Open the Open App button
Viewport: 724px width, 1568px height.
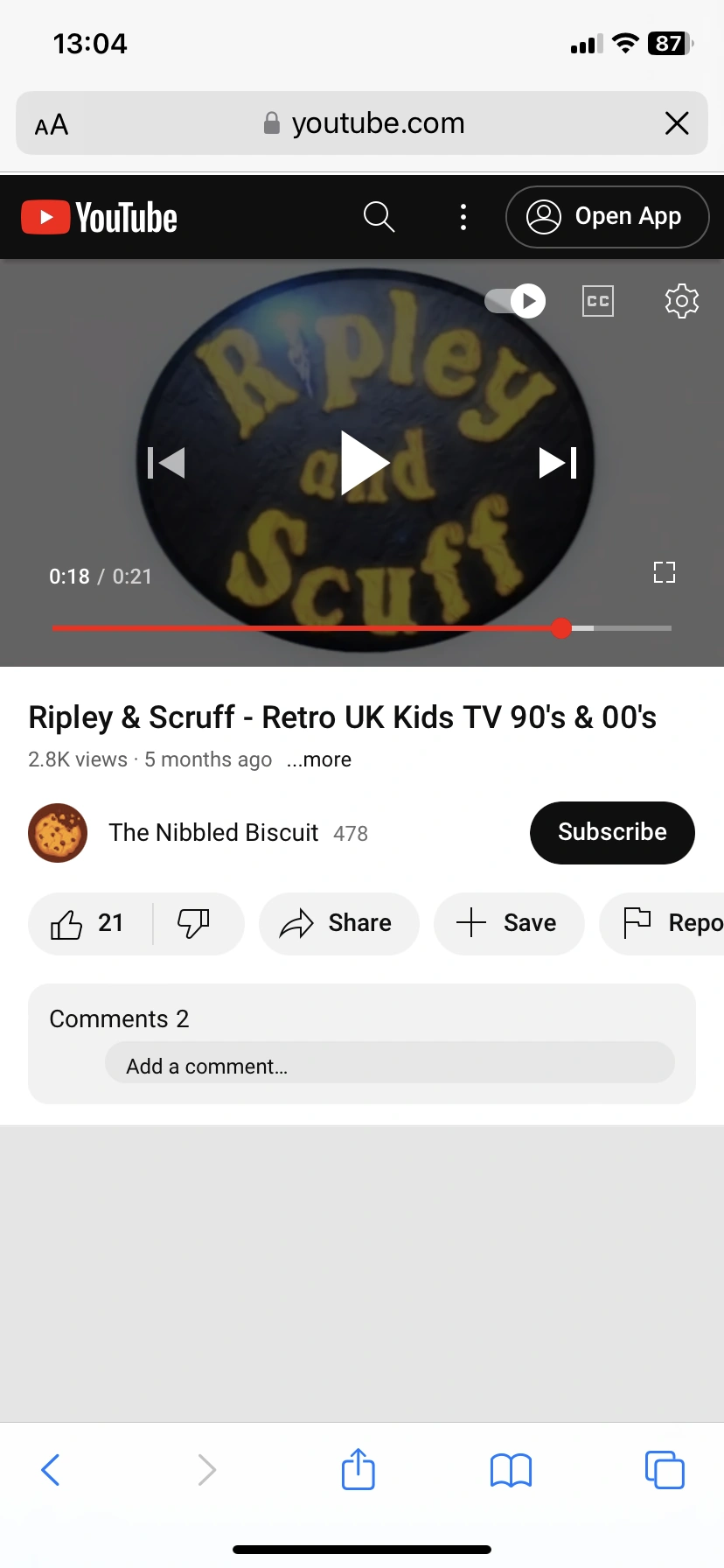[607, 216]
